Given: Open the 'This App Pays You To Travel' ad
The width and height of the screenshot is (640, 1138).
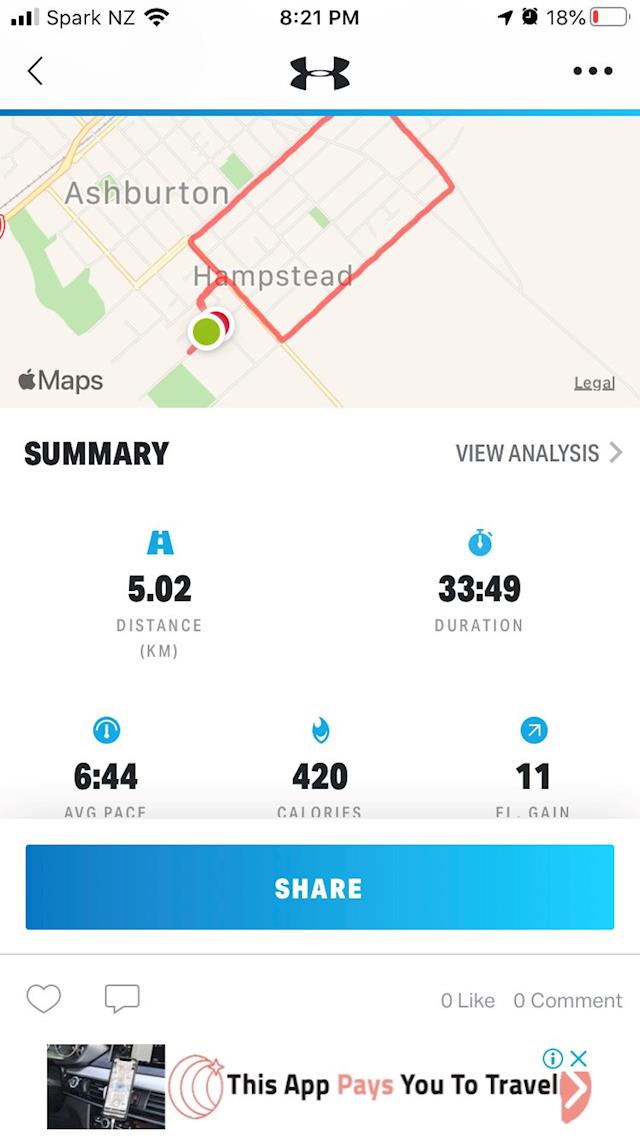Looking at the screenshot, I should pos(390,1086).
